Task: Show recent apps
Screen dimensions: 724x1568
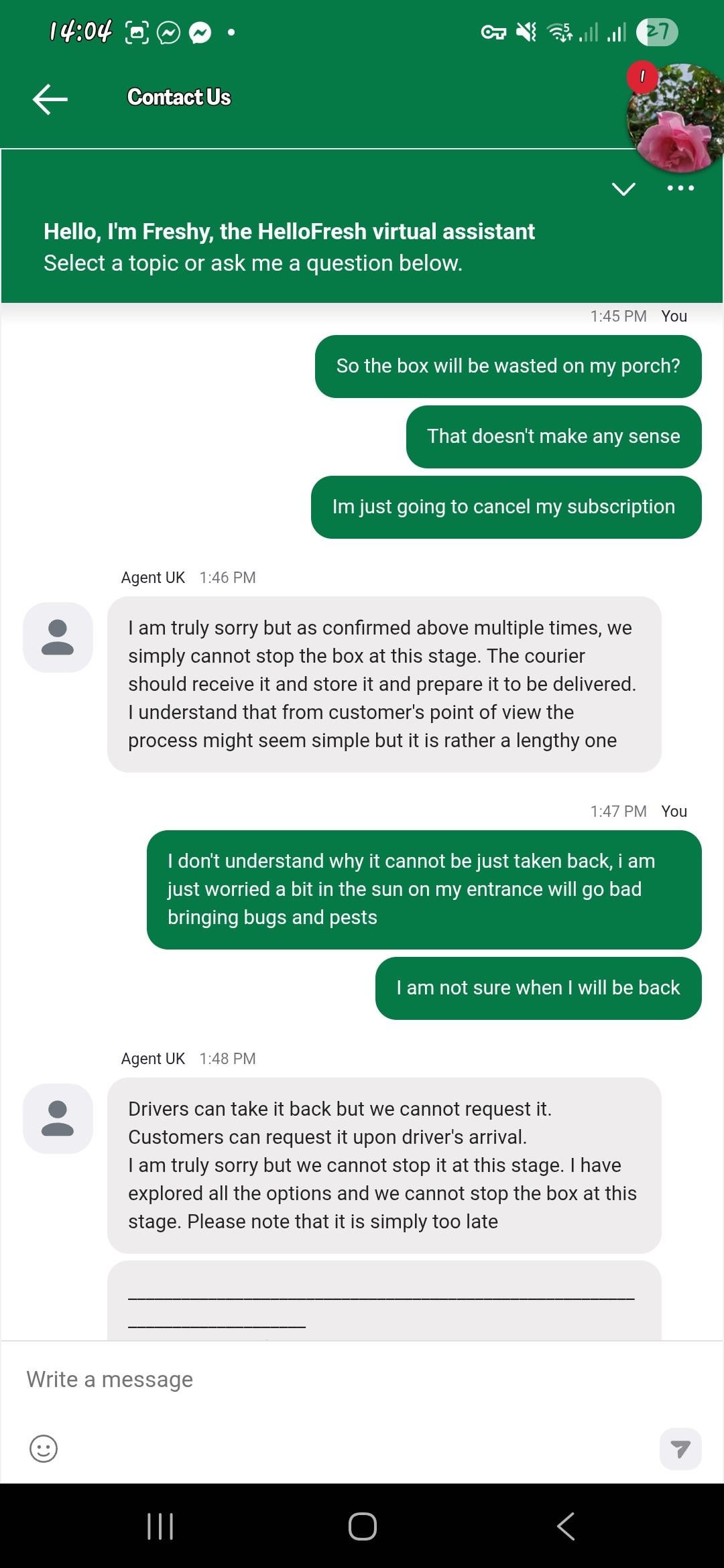Action: pyautogui.click(x=160, y=1526)
